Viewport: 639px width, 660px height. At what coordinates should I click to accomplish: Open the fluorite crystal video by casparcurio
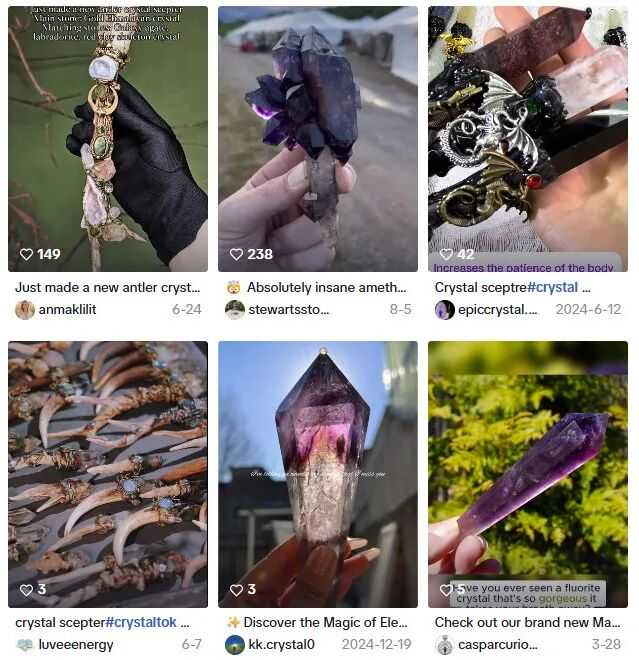coord(527,475)
